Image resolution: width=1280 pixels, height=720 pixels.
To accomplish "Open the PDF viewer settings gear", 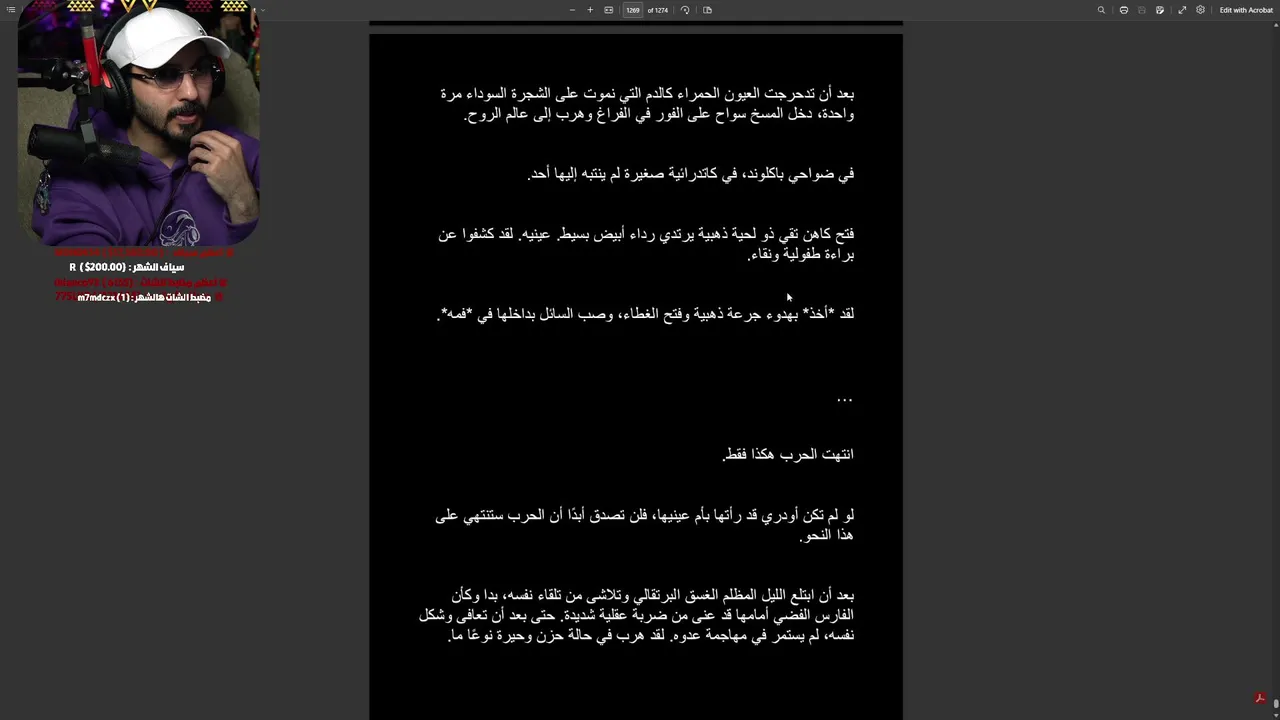I will tap(1200, 10).
